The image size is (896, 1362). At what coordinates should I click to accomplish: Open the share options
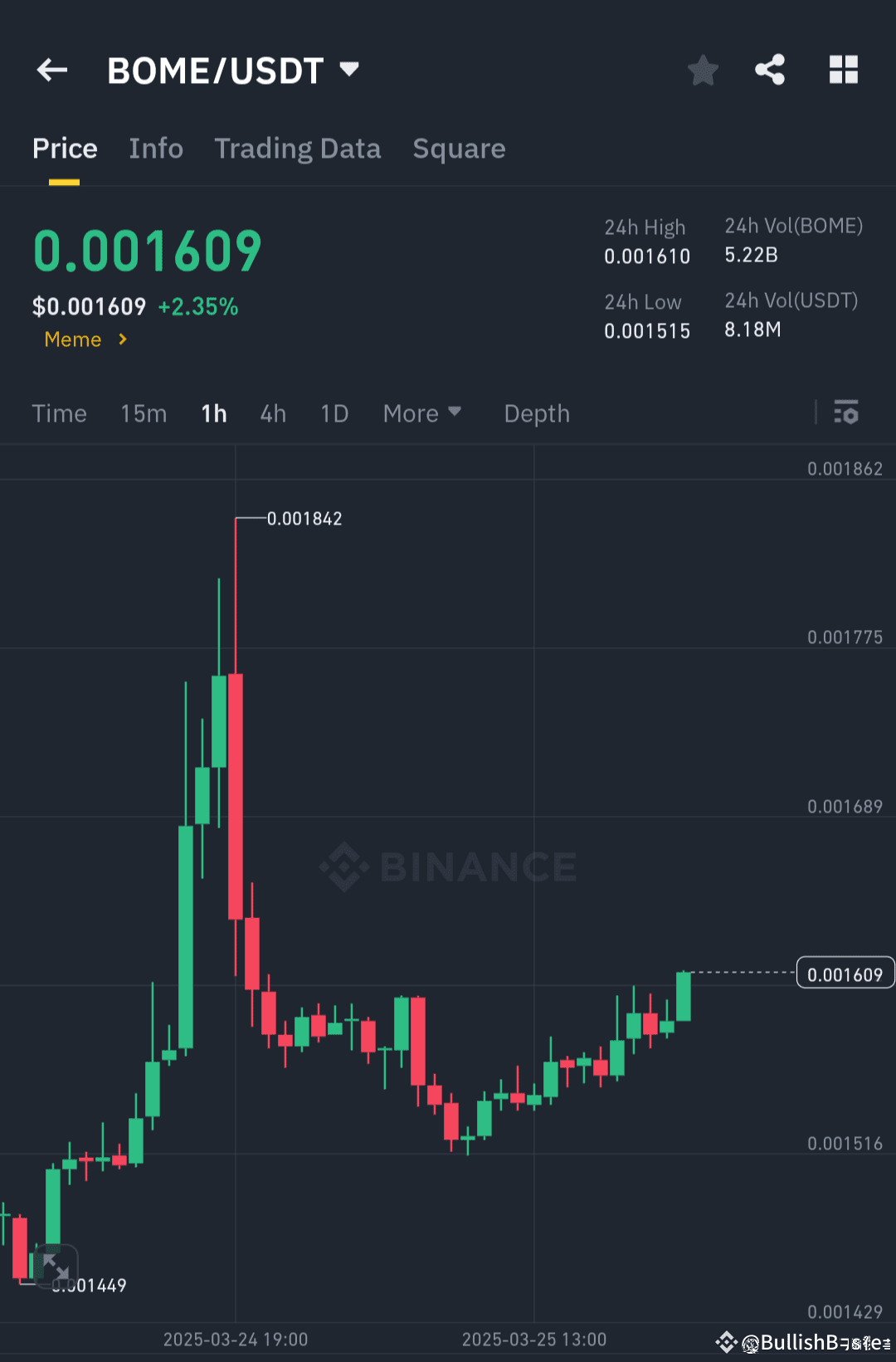[x=770, y=70]
